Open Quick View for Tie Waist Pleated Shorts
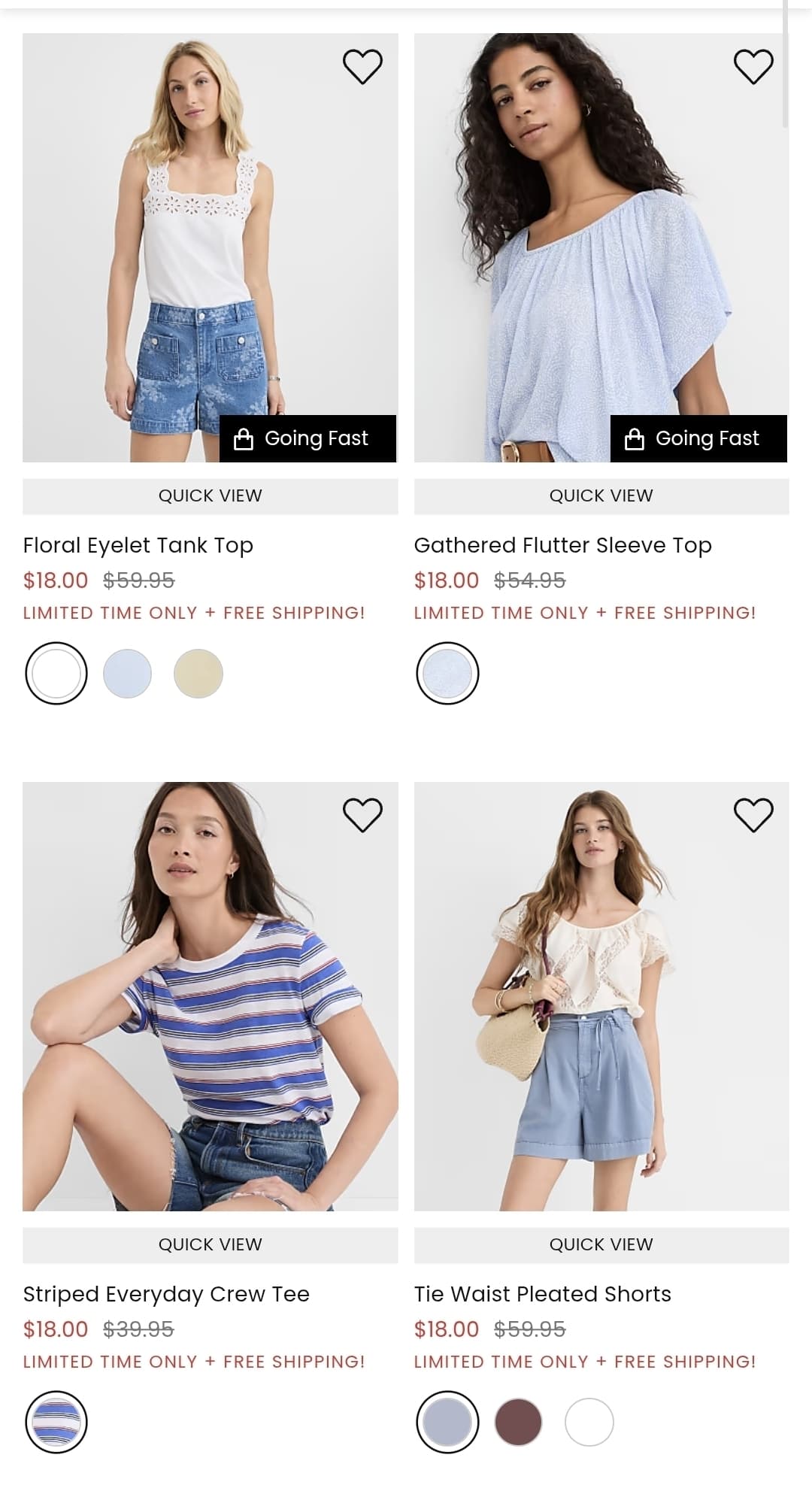The height and width of the screenshot is (1491, 812). [x=601, y=1245]
